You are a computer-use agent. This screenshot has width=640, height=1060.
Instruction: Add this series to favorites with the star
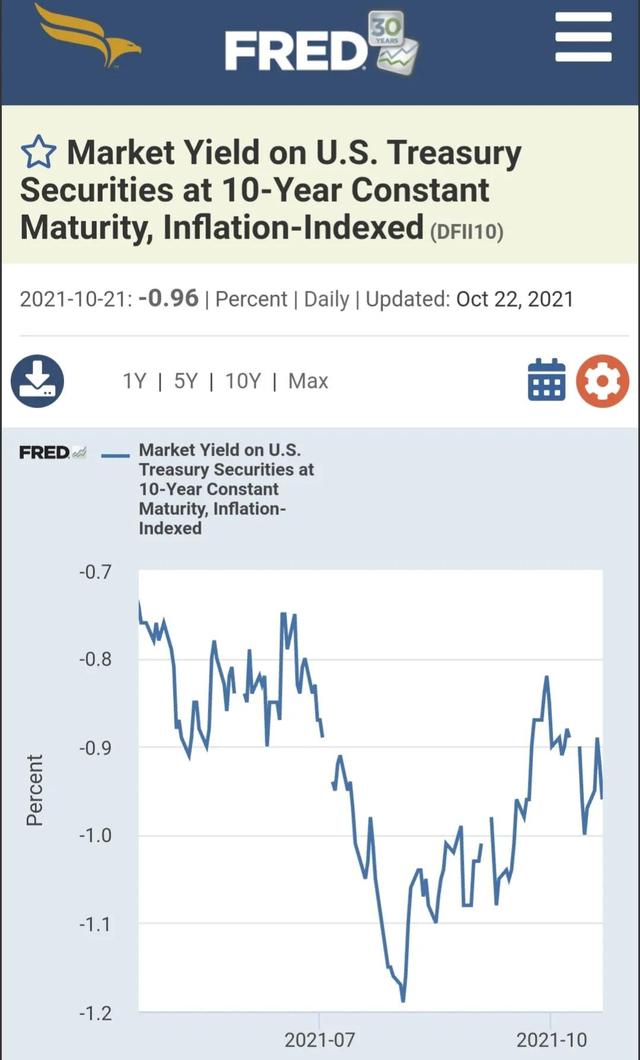click(x=38, y=154)
